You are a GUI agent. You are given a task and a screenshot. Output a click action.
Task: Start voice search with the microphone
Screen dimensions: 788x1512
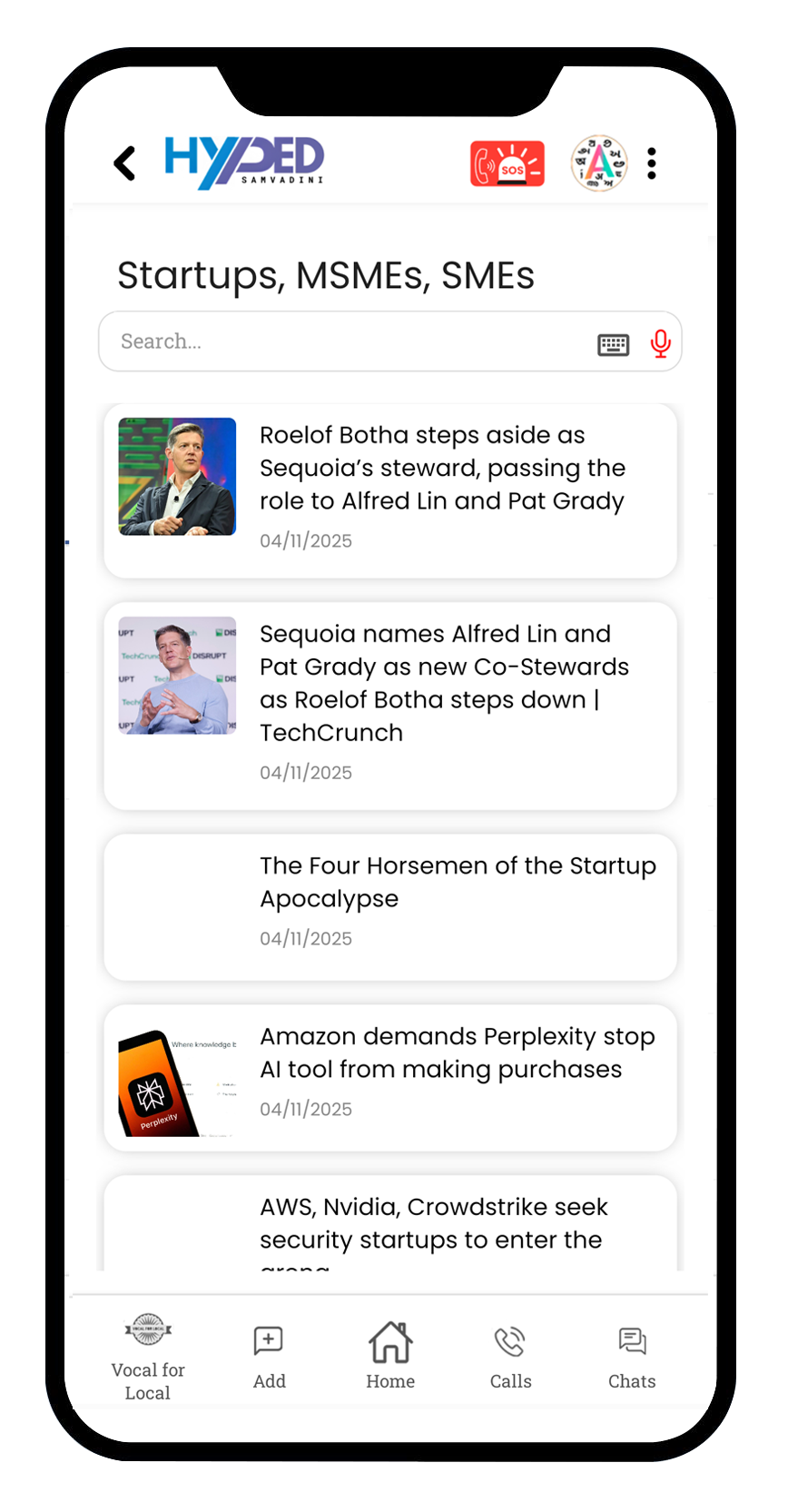tap(660, 343)
